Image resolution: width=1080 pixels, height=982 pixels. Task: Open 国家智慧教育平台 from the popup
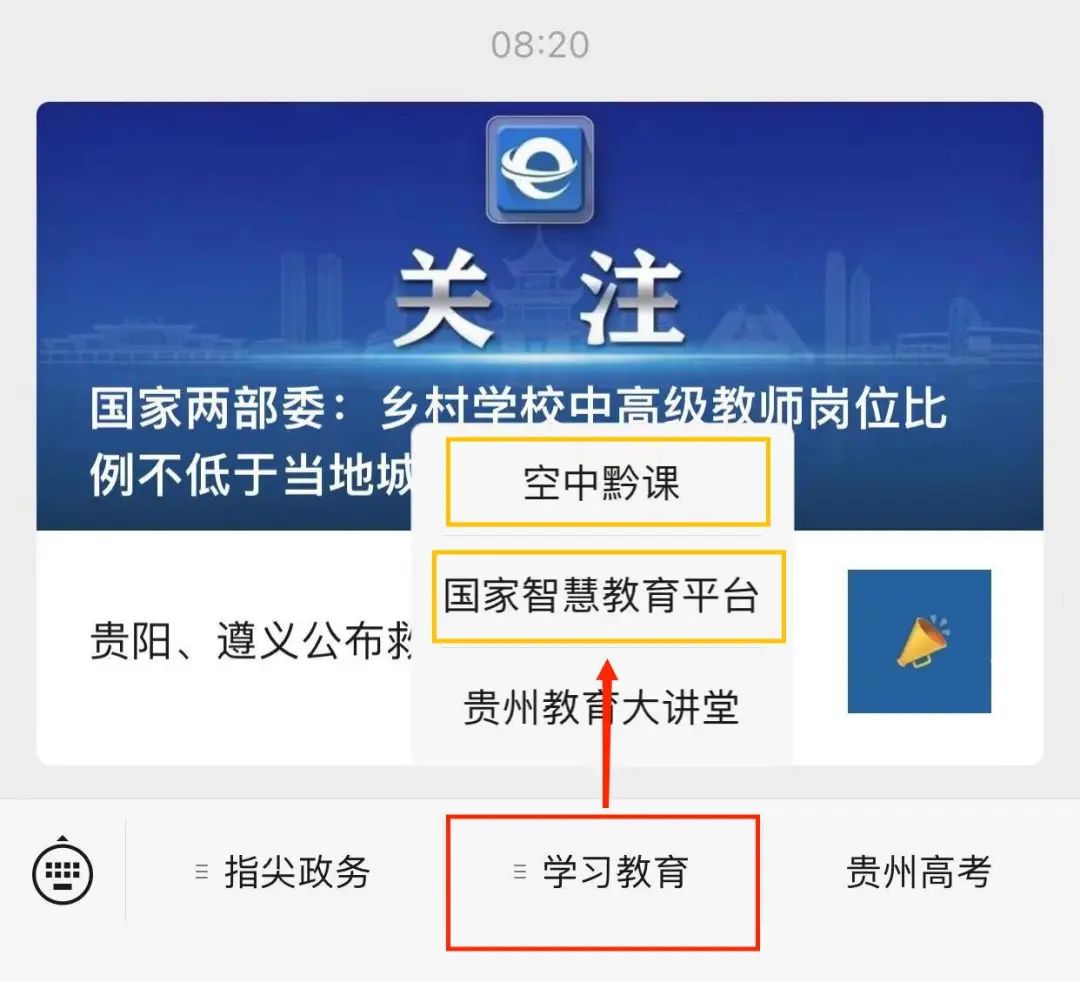[602, 596]
